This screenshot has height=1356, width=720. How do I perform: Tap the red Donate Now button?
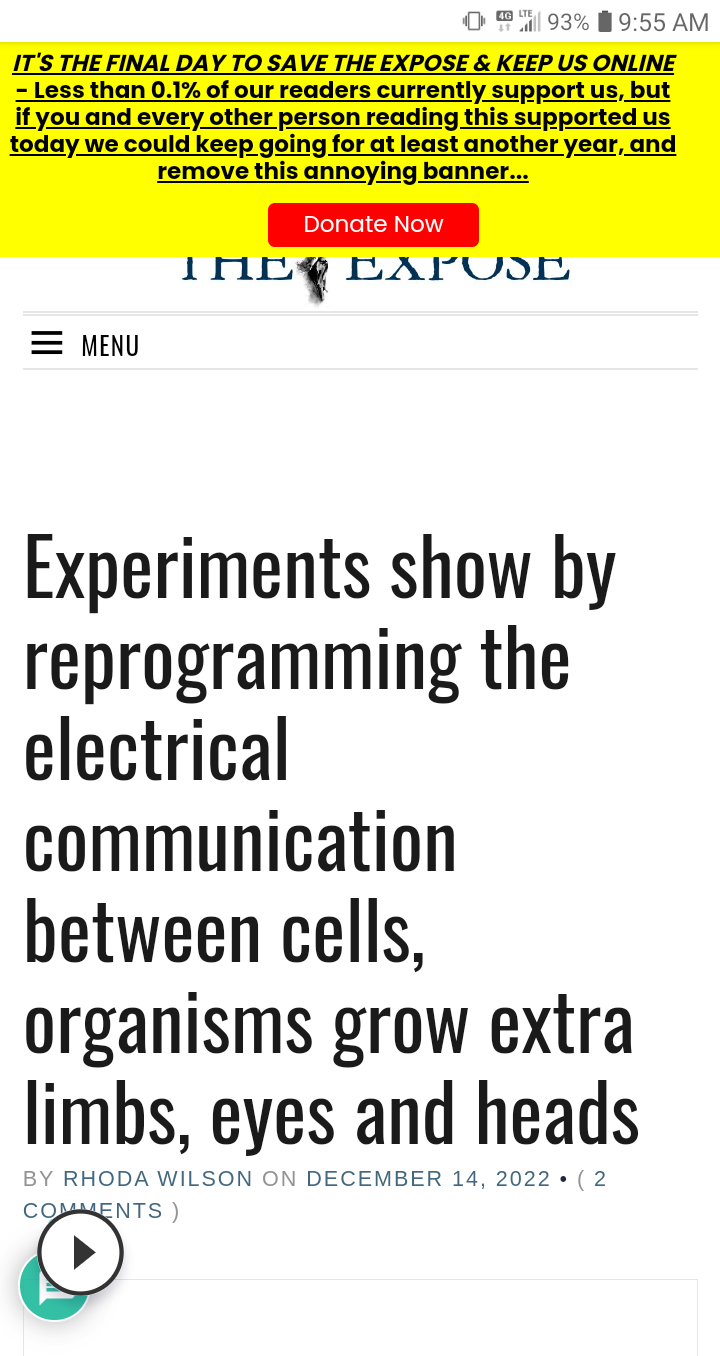tap(373, 224)
